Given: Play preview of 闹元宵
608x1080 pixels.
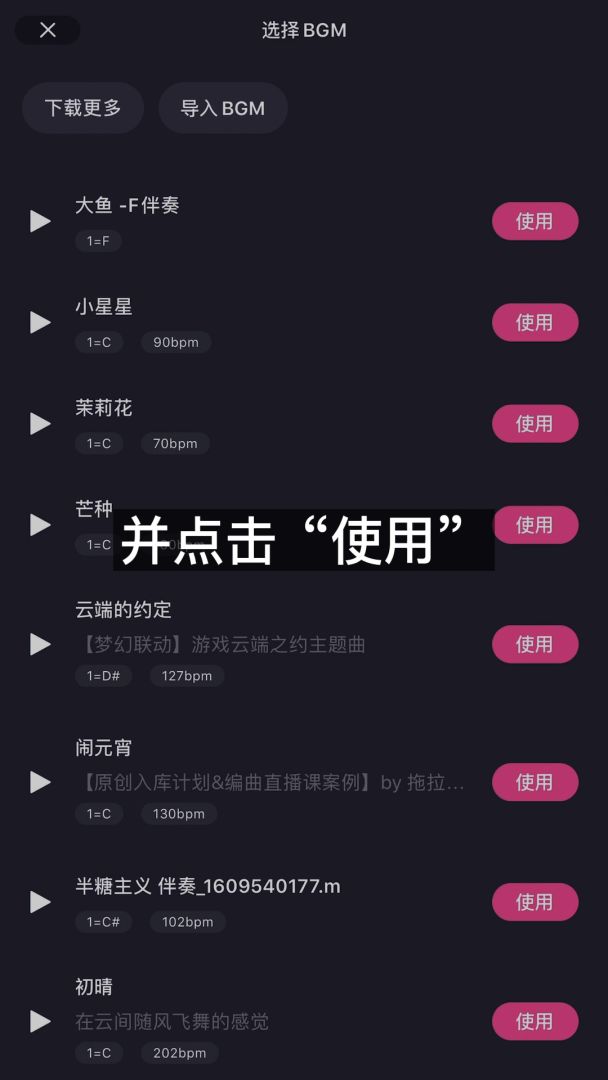Looking at the screenshot, I should click(40, 782).
